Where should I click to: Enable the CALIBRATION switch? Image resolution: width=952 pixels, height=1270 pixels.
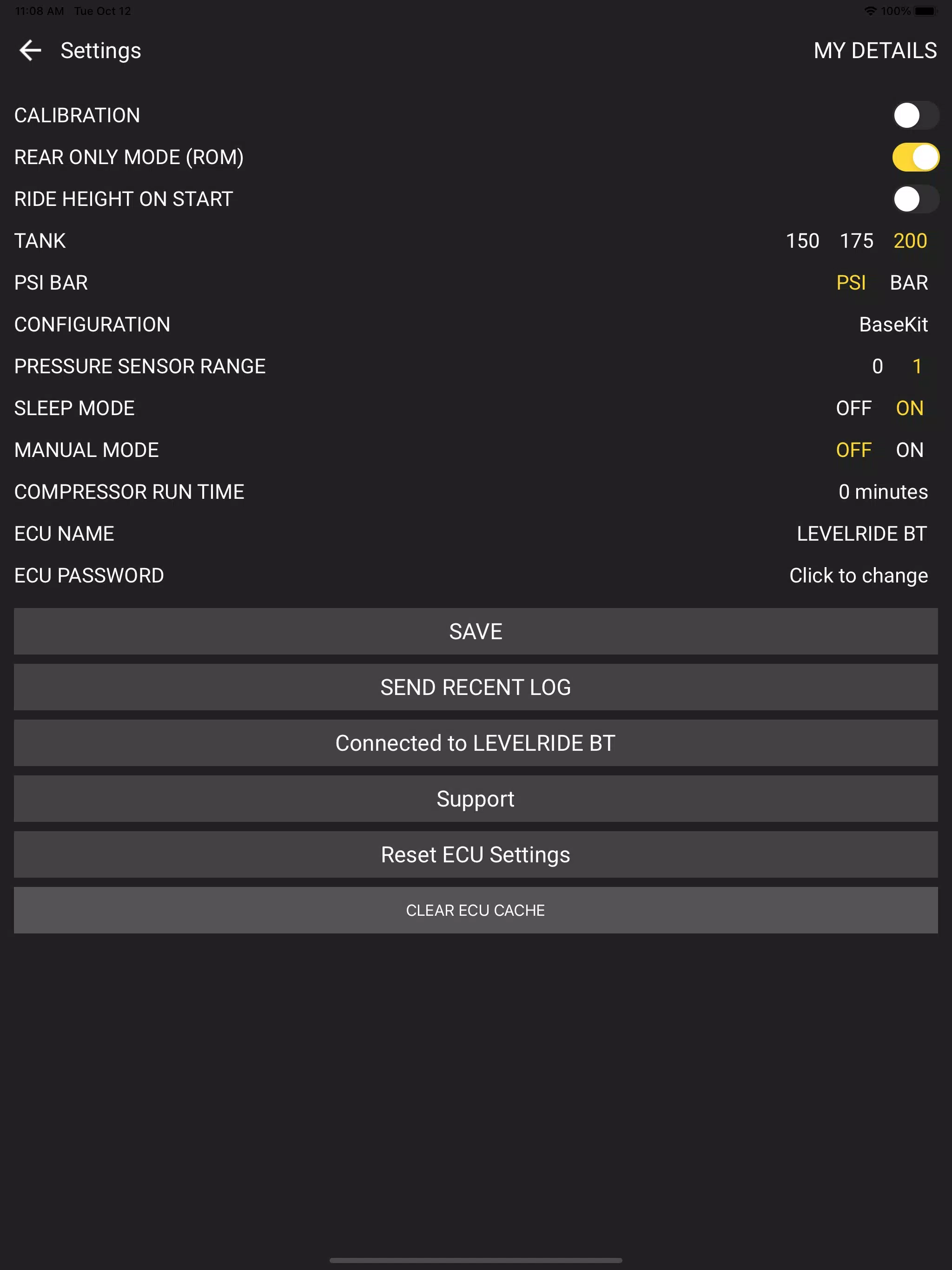coord(915,115)
